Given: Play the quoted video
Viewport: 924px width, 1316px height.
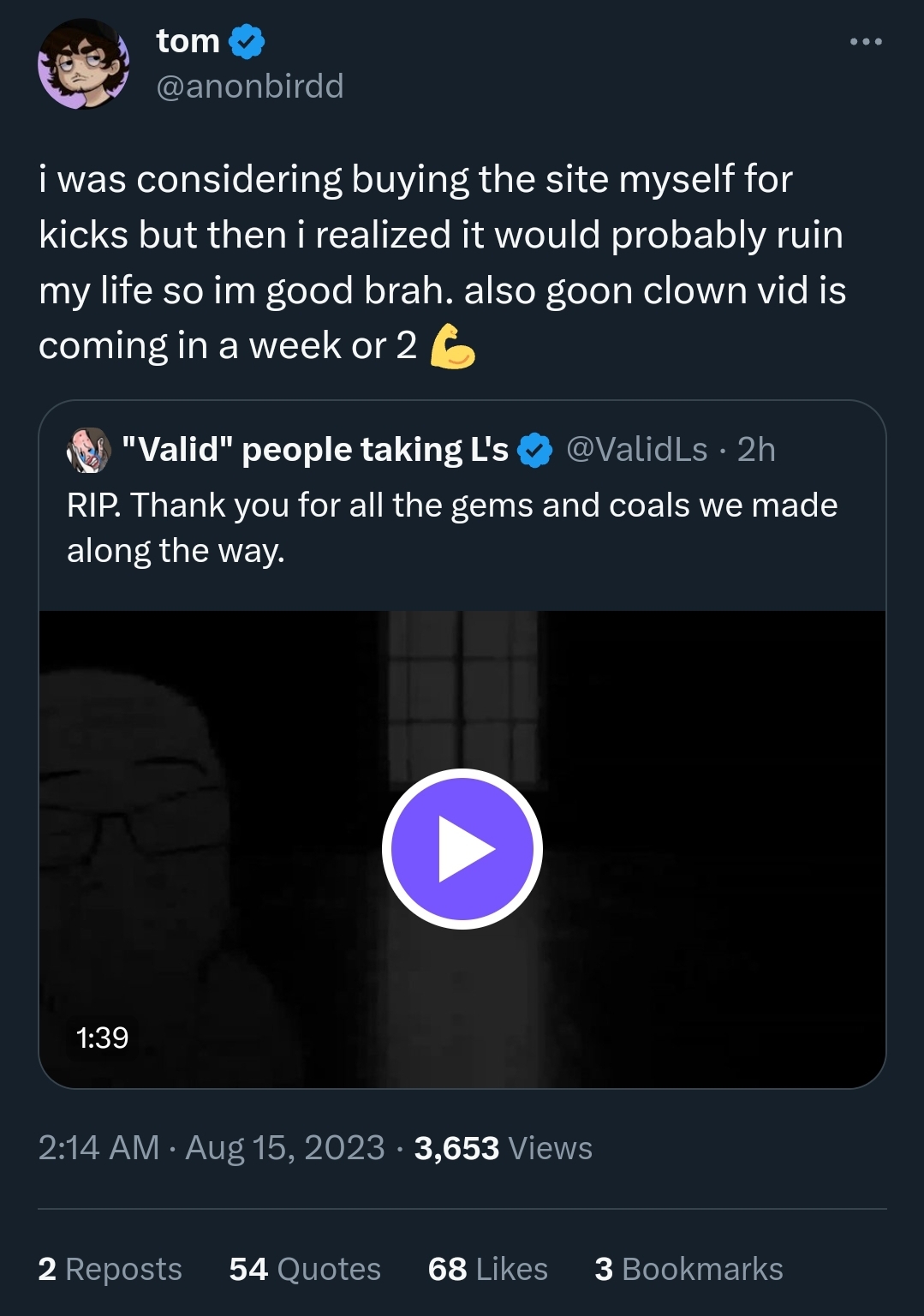Looking at the screenshot, I should (462, 848).
